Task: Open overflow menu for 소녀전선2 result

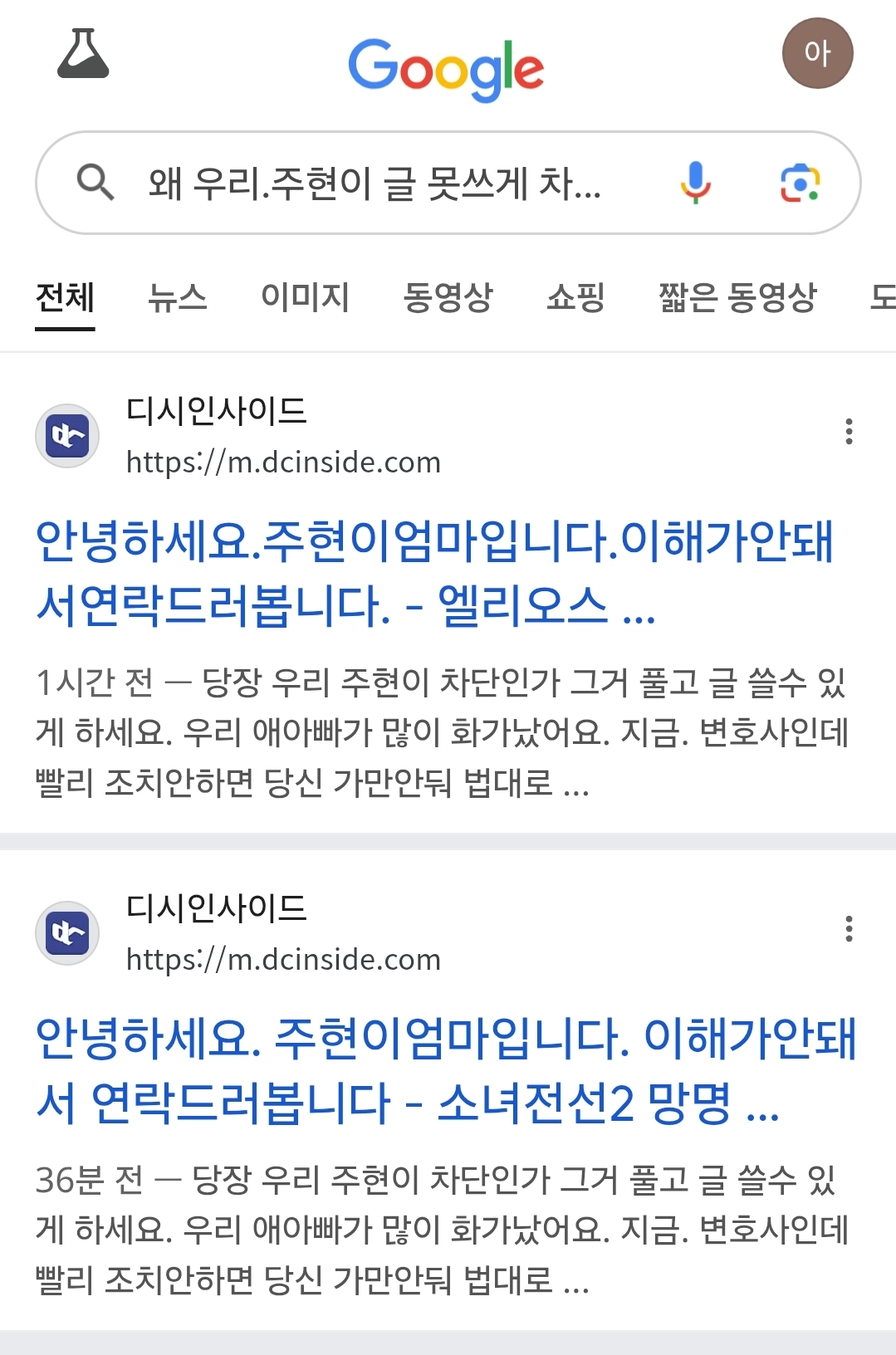Action: point(849,929)
